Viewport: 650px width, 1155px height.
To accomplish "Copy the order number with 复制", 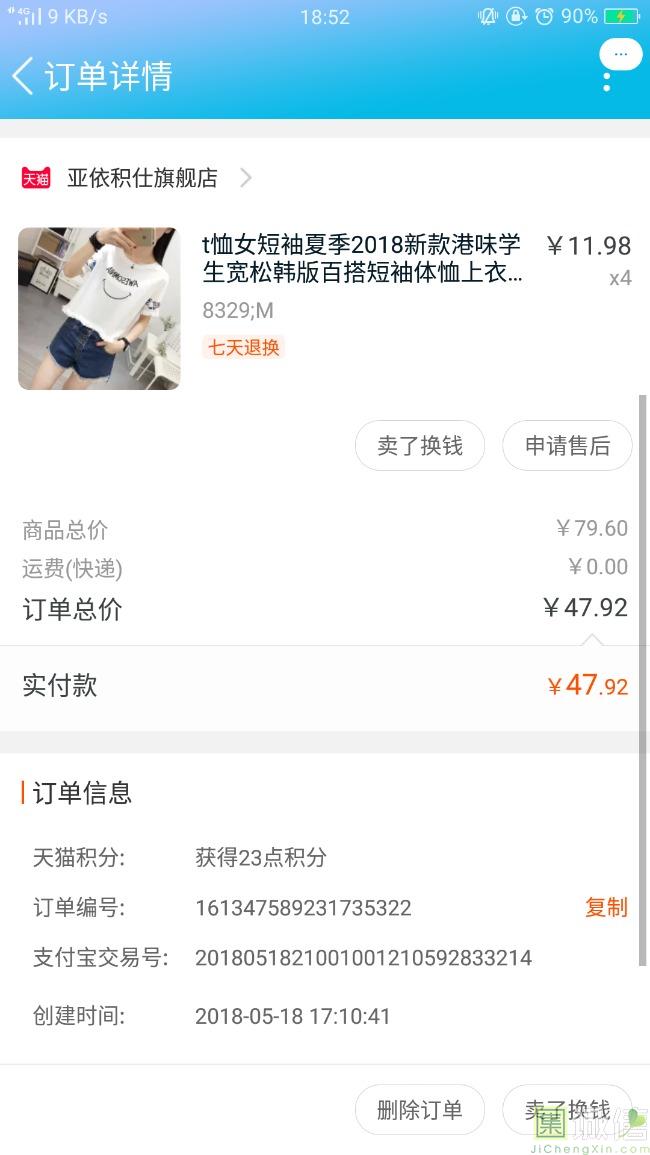I will [x=607, y=908].
